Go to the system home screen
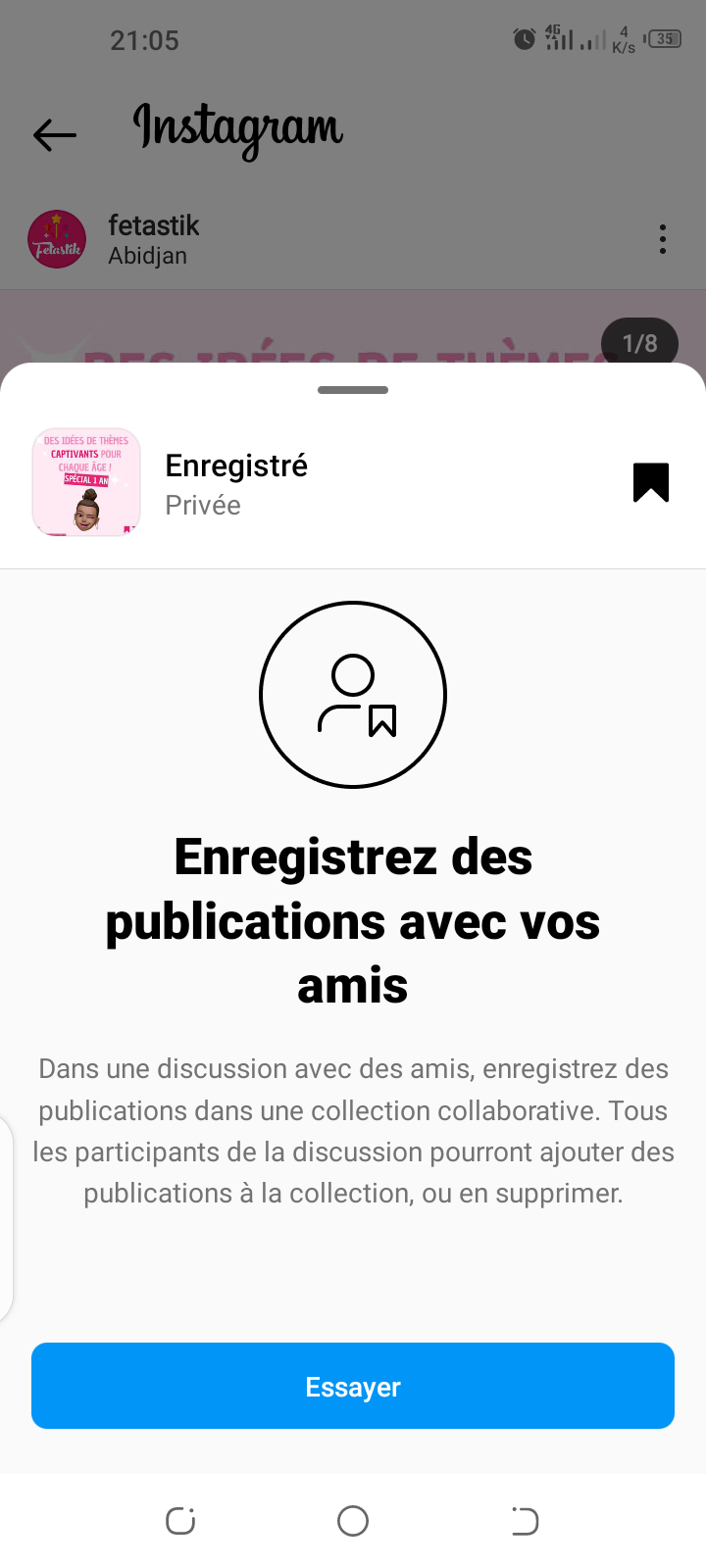 [x=353, y=1521]
